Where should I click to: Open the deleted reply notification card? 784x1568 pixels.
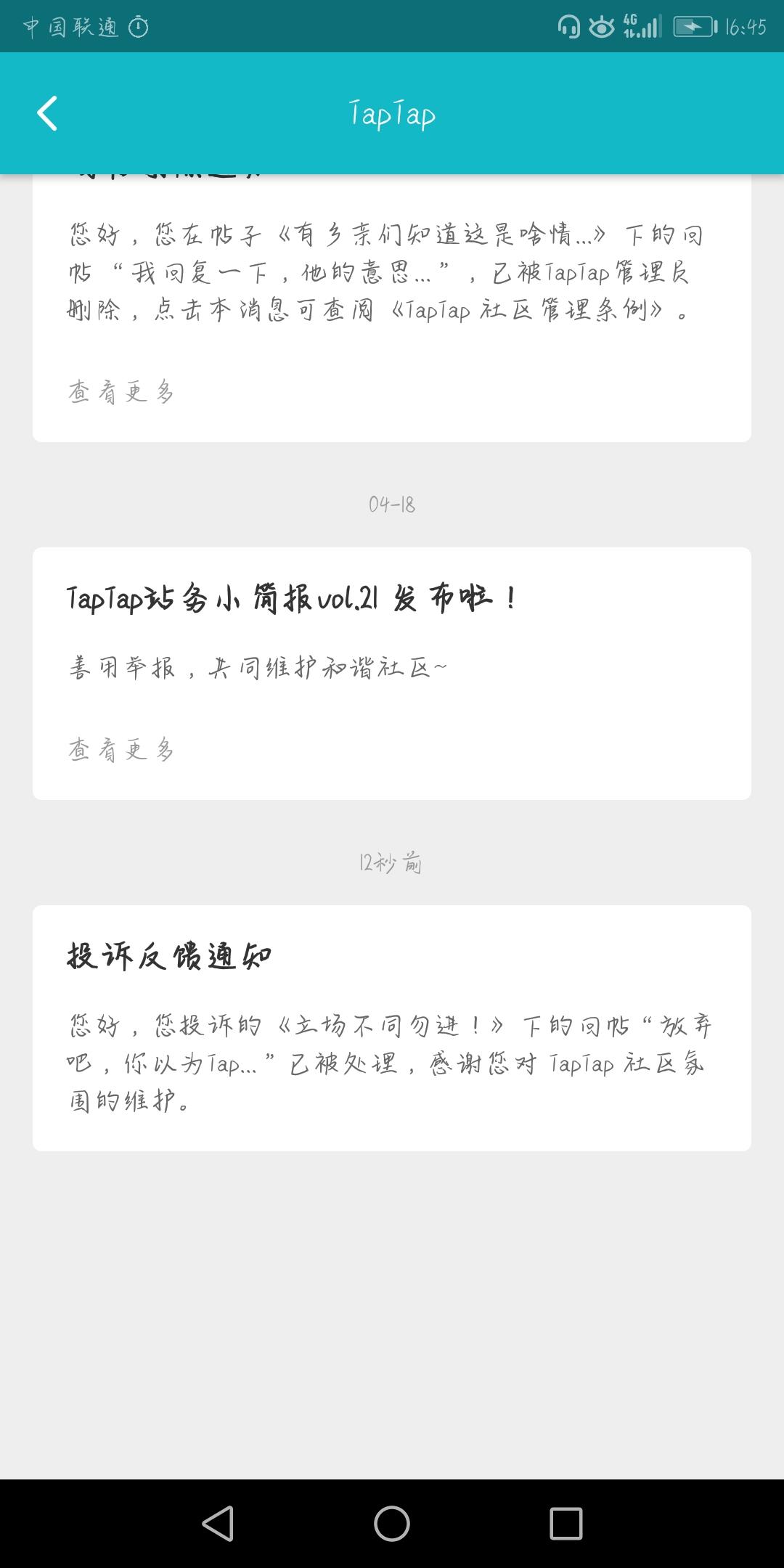coord(392,308)
